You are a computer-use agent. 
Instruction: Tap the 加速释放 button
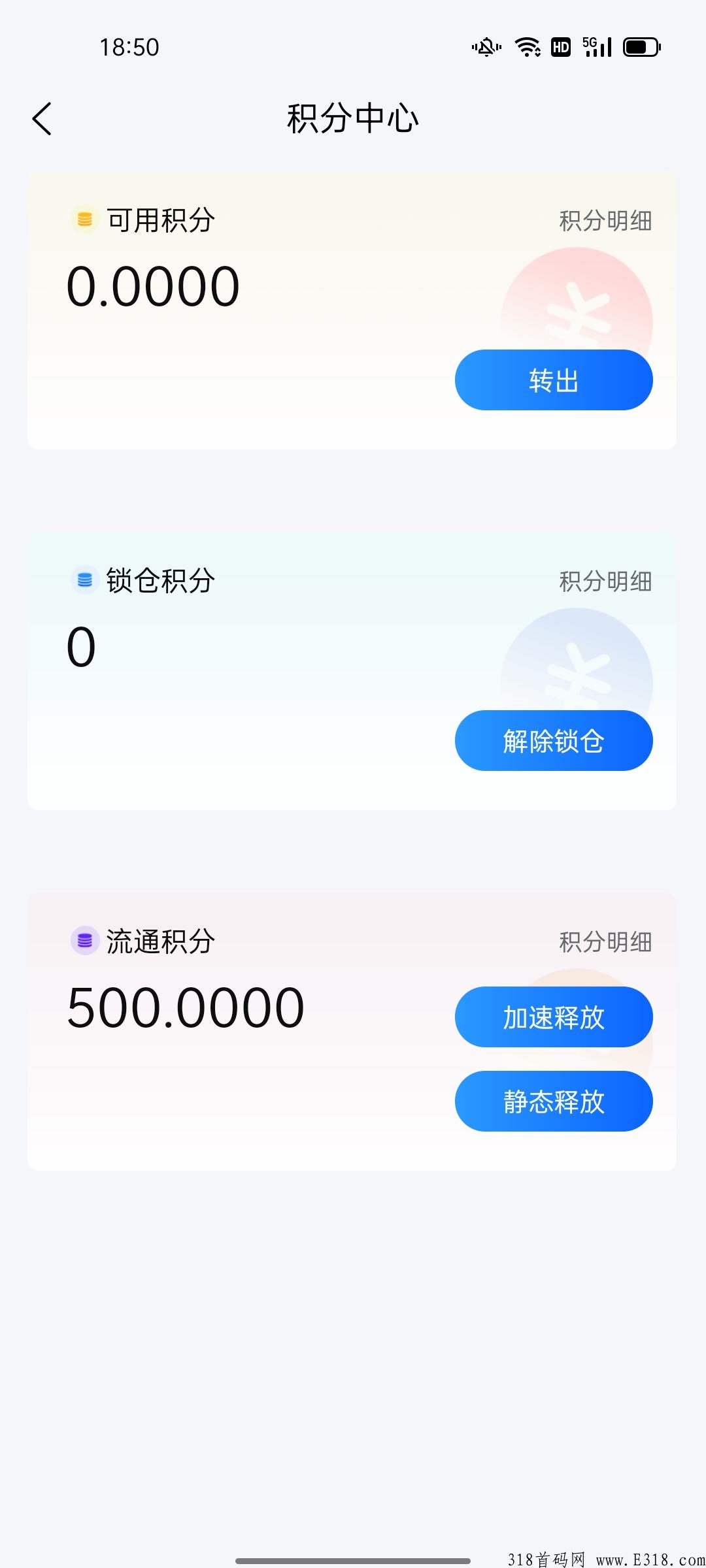coord(553,1017)
